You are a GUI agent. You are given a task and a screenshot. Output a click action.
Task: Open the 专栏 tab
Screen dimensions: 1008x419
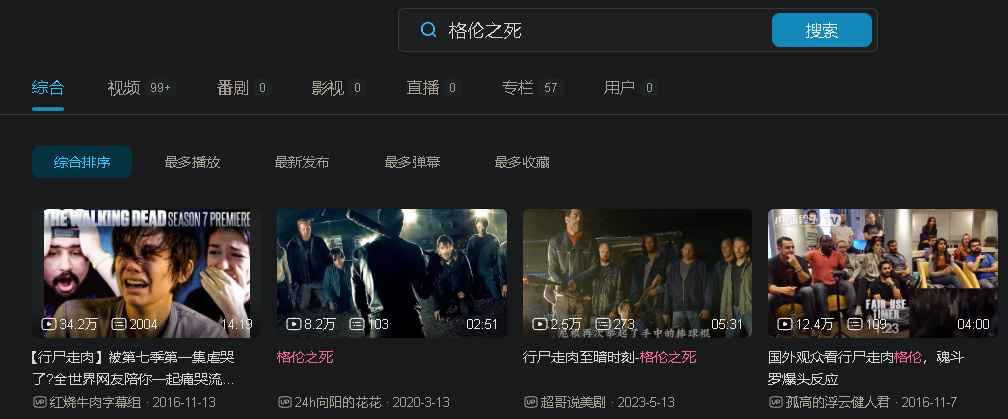click(518, 88)
